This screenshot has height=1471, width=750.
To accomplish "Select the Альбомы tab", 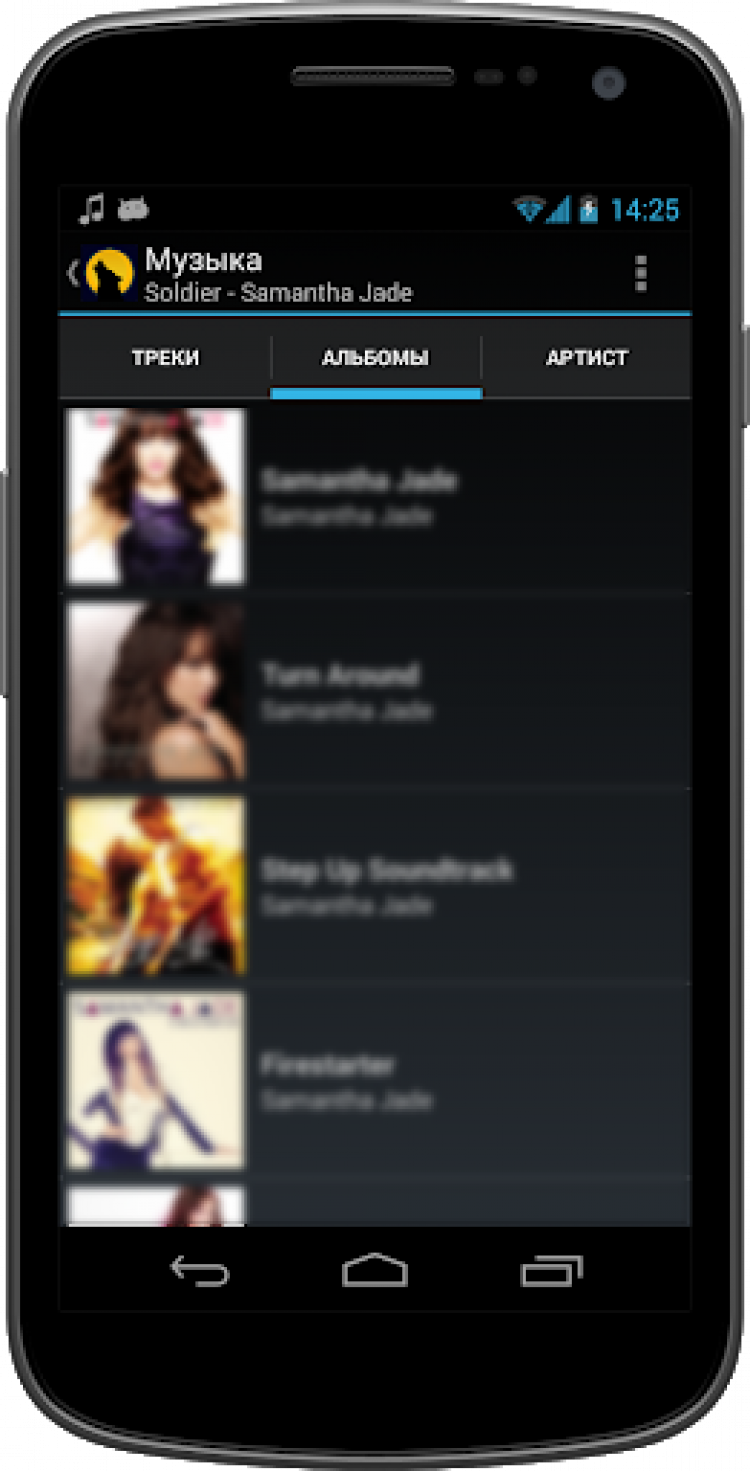I will click(x=375, y=358).
